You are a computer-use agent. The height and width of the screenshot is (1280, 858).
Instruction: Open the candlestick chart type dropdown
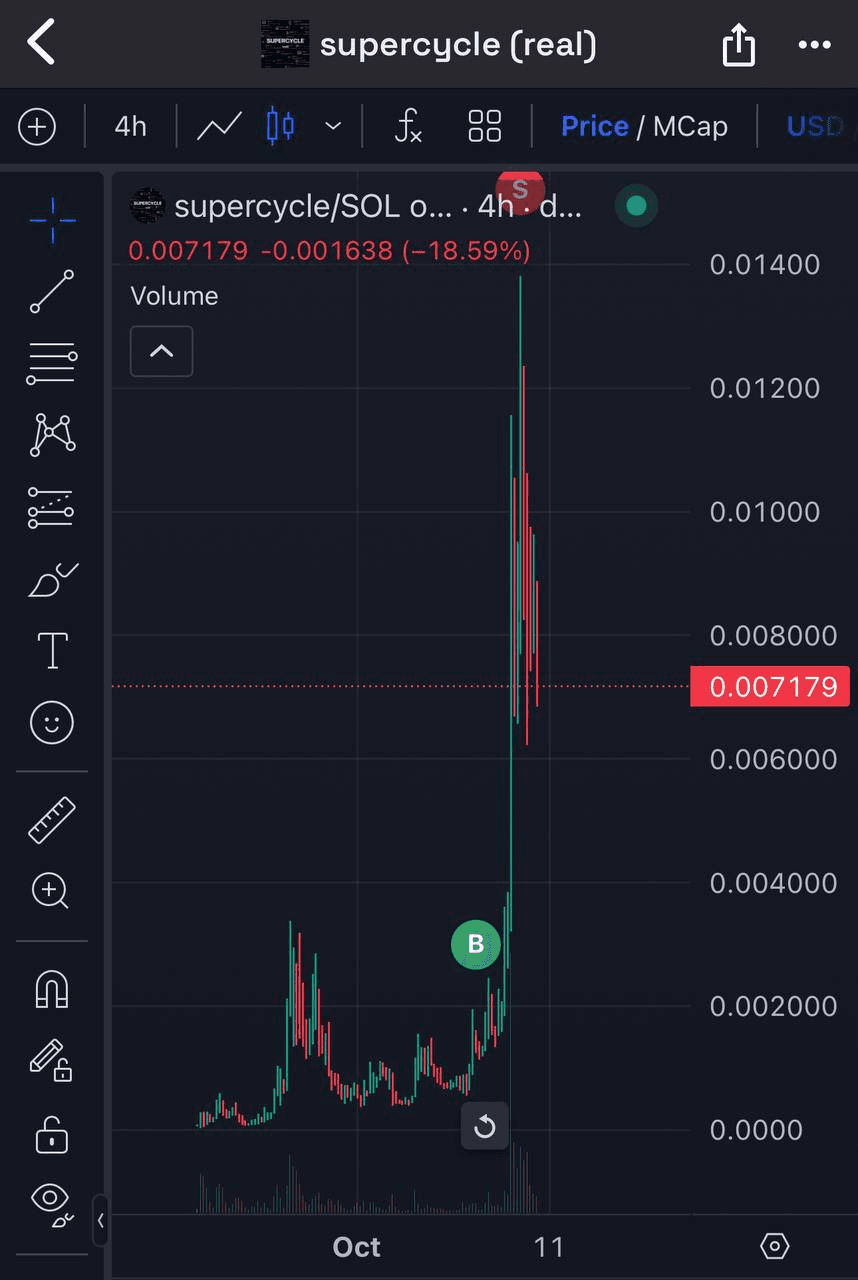(x=333, y=127)
